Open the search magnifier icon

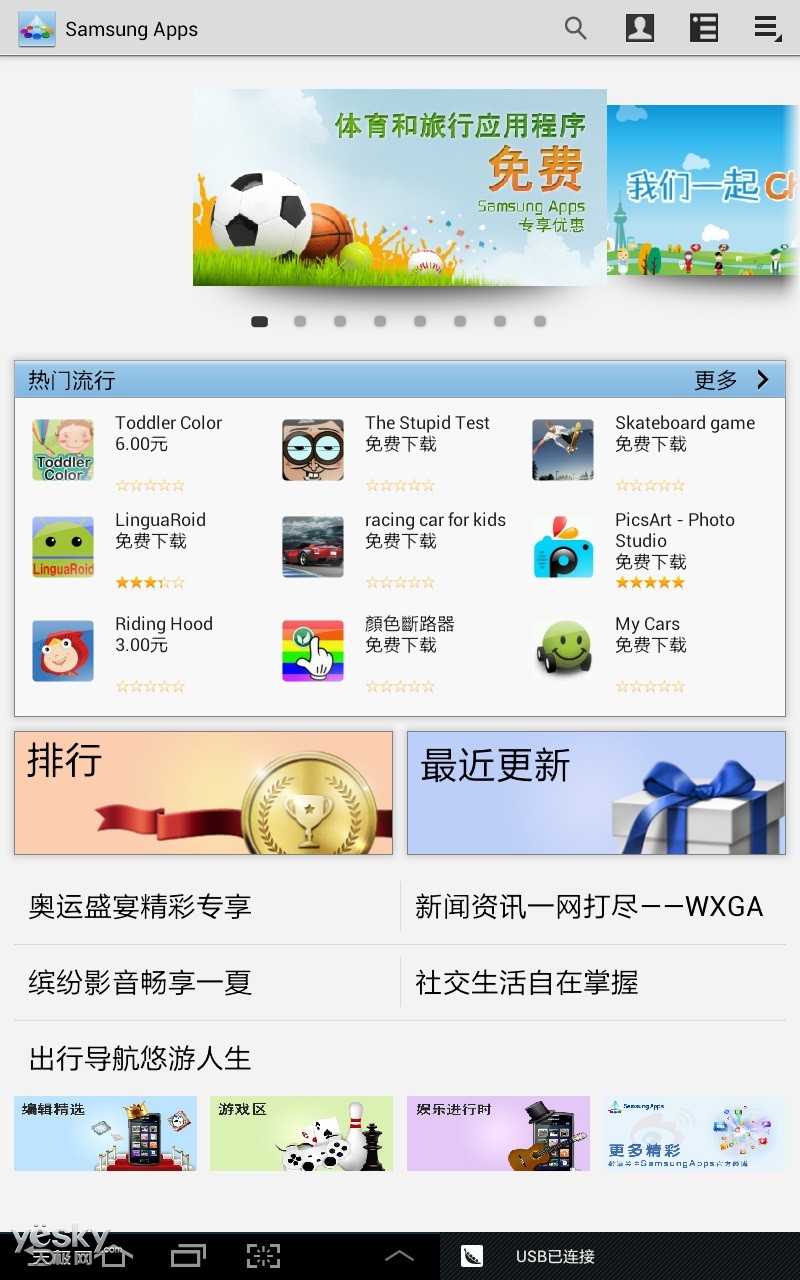[575, 28]
